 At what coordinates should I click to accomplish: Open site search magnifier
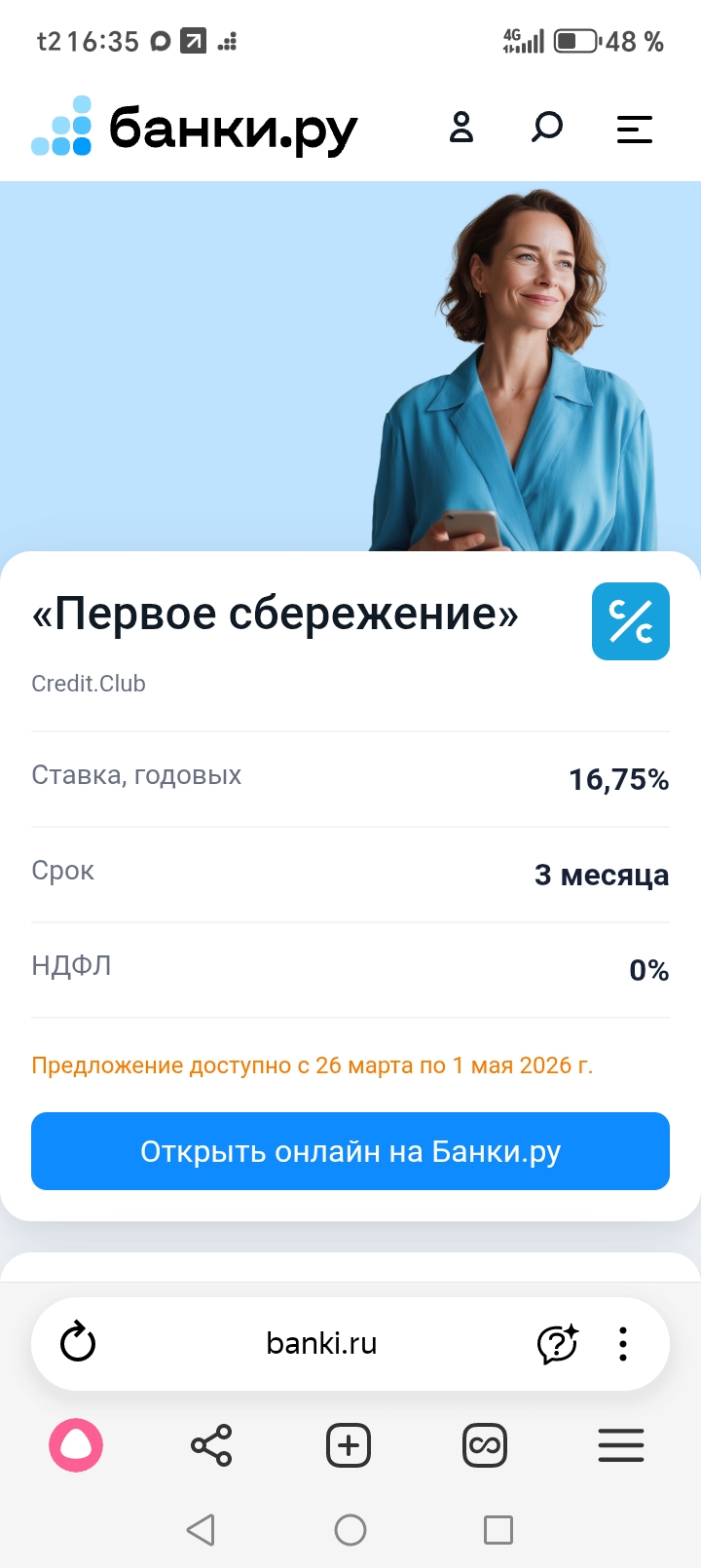(547, 128)
